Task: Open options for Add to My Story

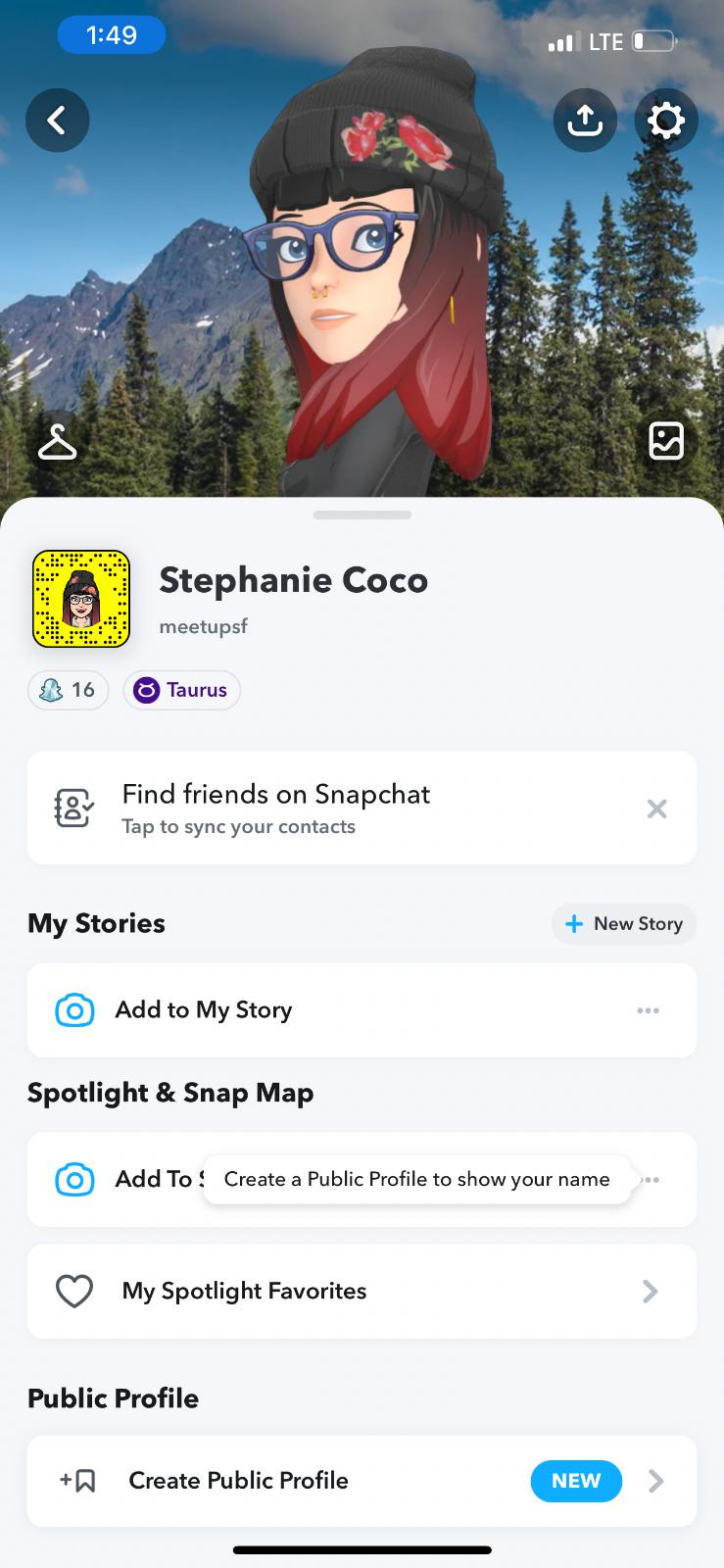Action: pyautogui.click(x=648, y=1010)
